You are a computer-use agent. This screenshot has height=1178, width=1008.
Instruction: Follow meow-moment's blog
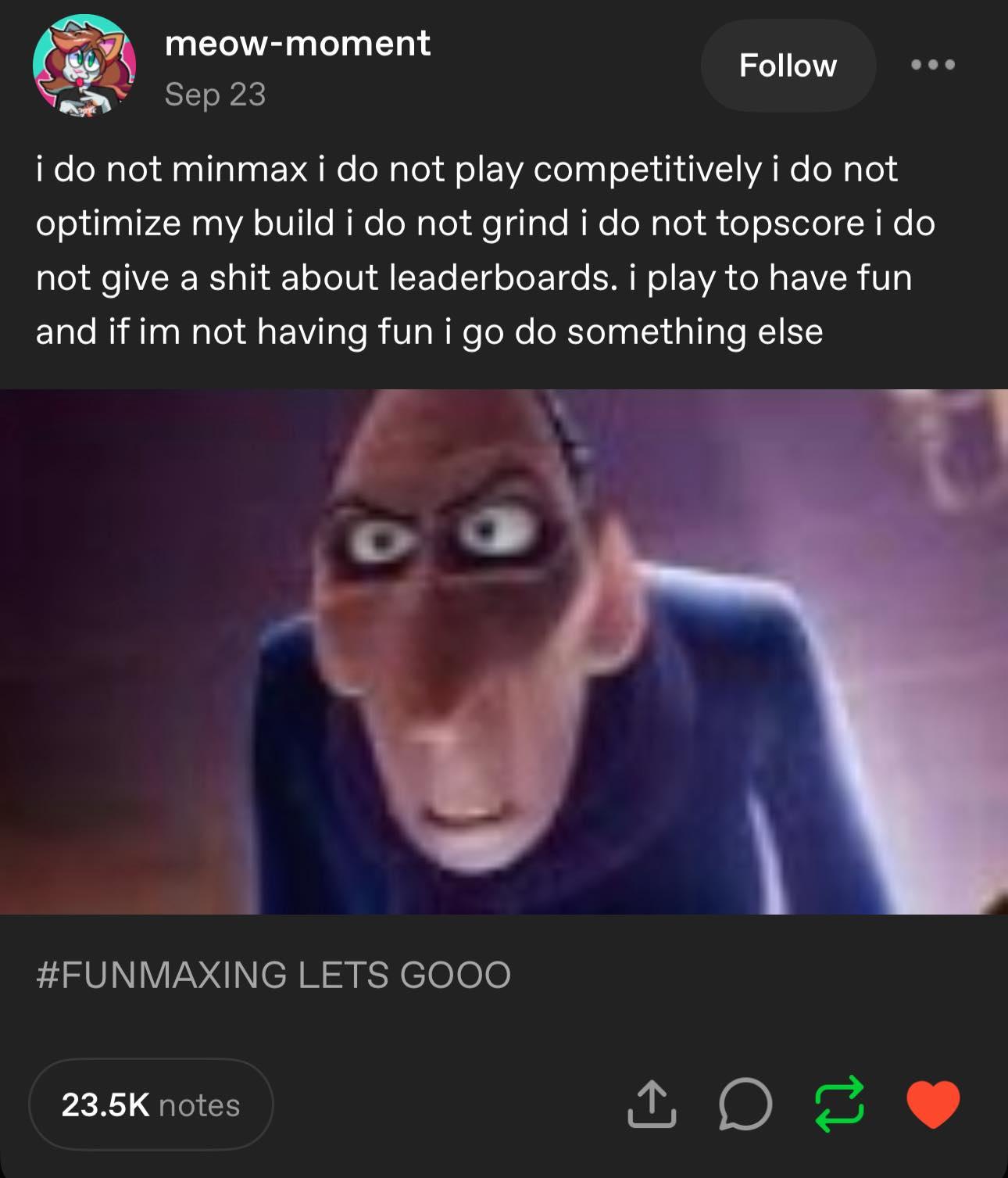point(788,66)
